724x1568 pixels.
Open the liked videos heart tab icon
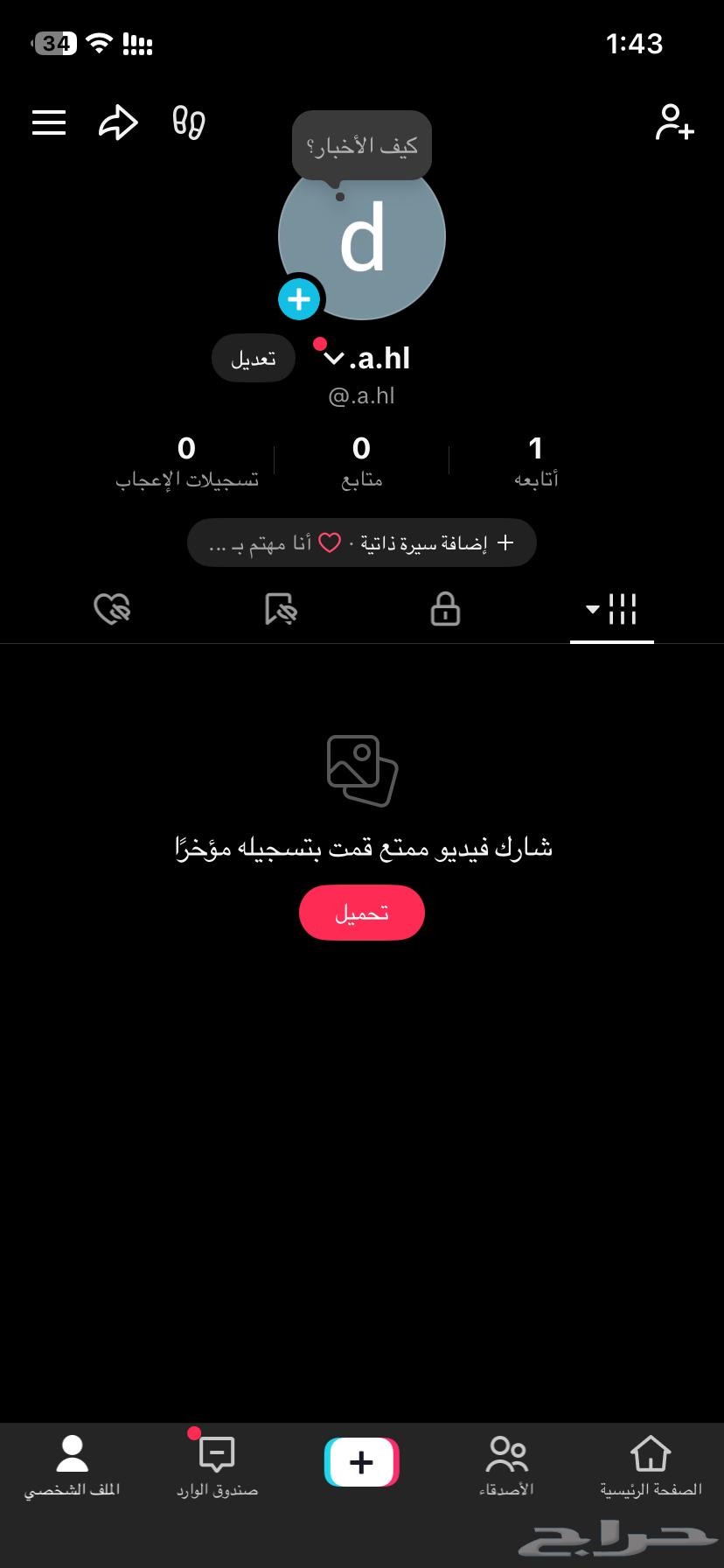click(x=112, y=609)
